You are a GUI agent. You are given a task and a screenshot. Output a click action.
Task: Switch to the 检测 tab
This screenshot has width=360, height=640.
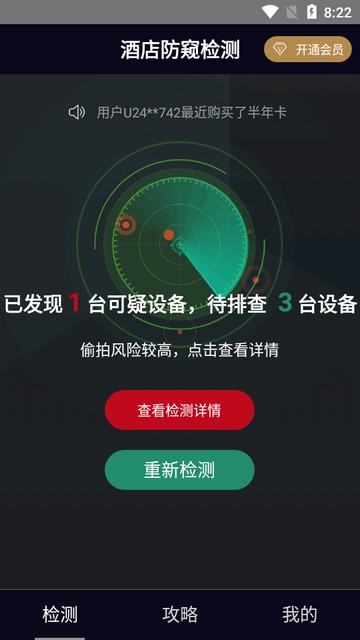pyautogui.click(x=60, y=614)
